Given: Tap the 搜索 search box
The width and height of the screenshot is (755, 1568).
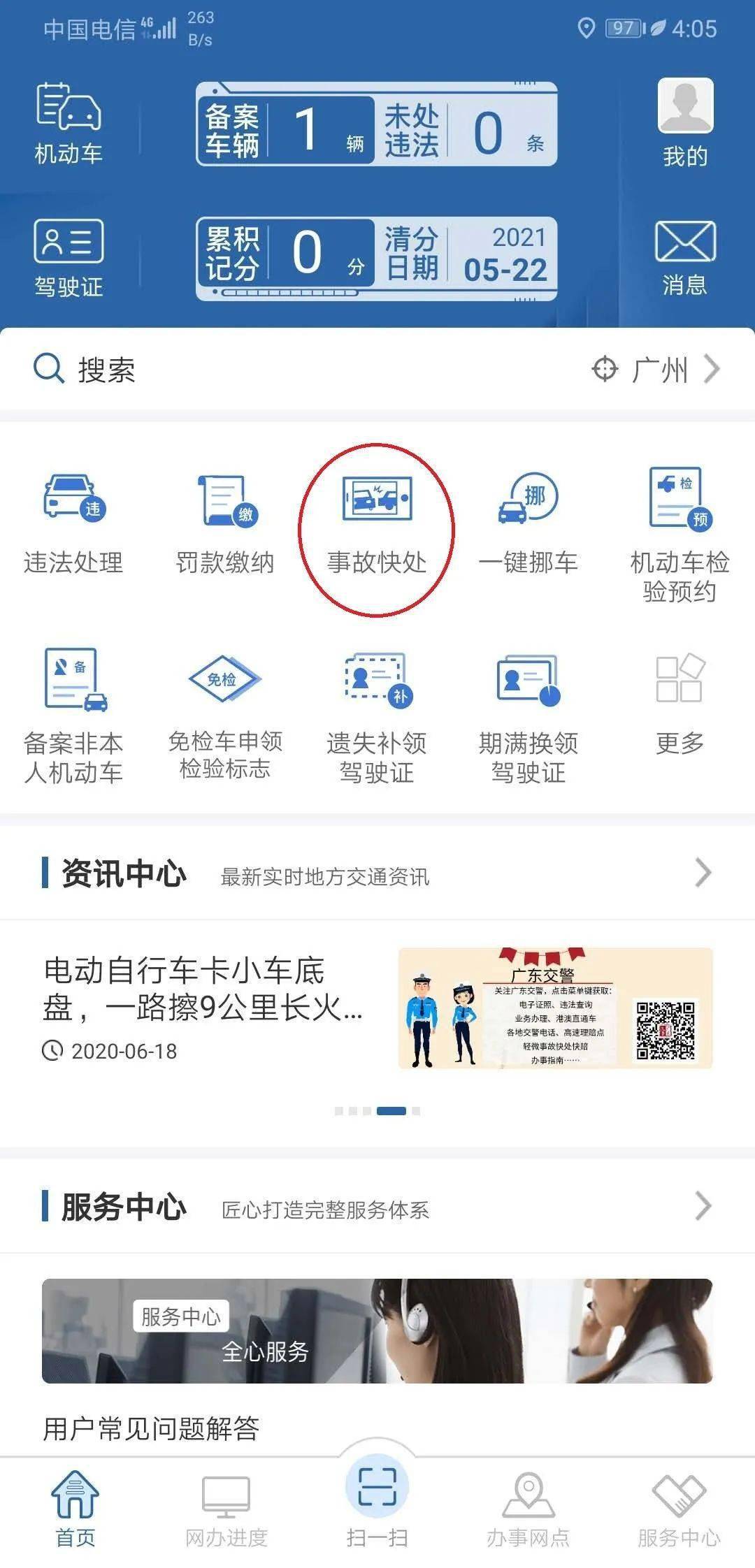Looking at the screenshot, I should (x=280, y=369).
